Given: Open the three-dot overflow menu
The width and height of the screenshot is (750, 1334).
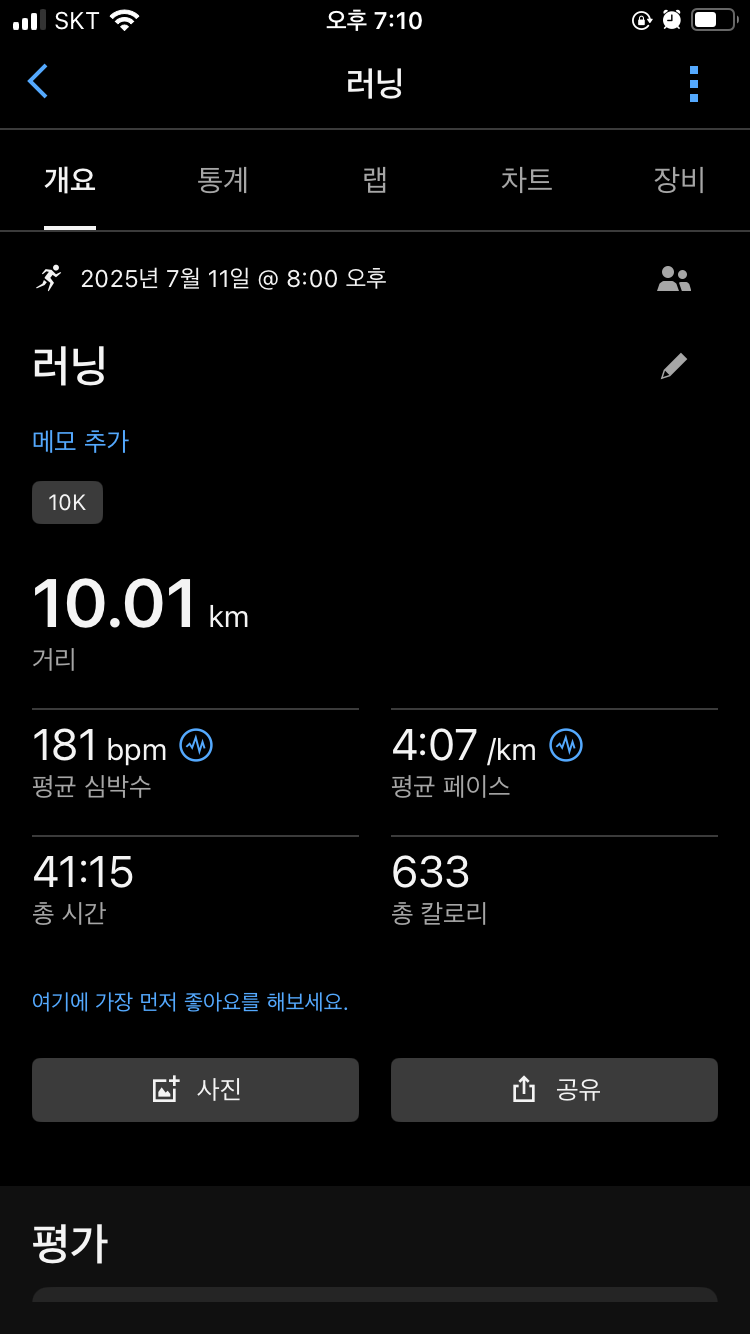Looking at the screenshot, I should tap(694, 84).
